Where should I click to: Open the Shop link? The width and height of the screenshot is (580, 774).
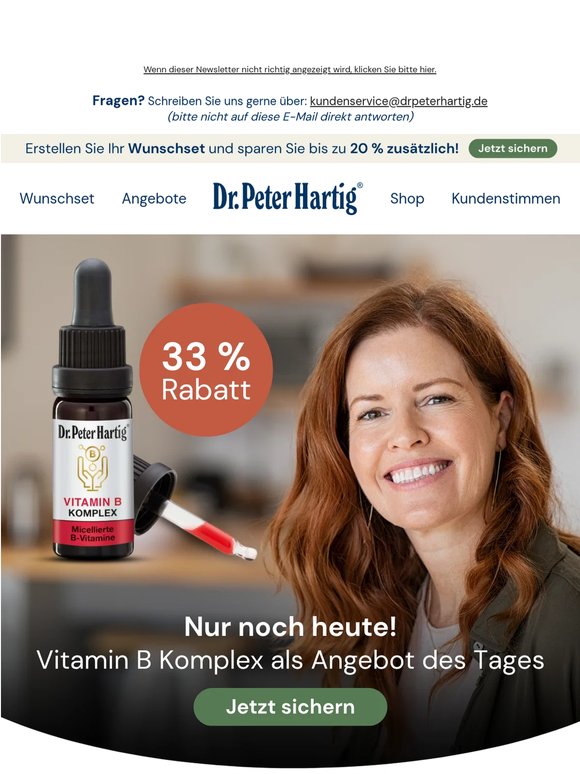pos(407,198)
